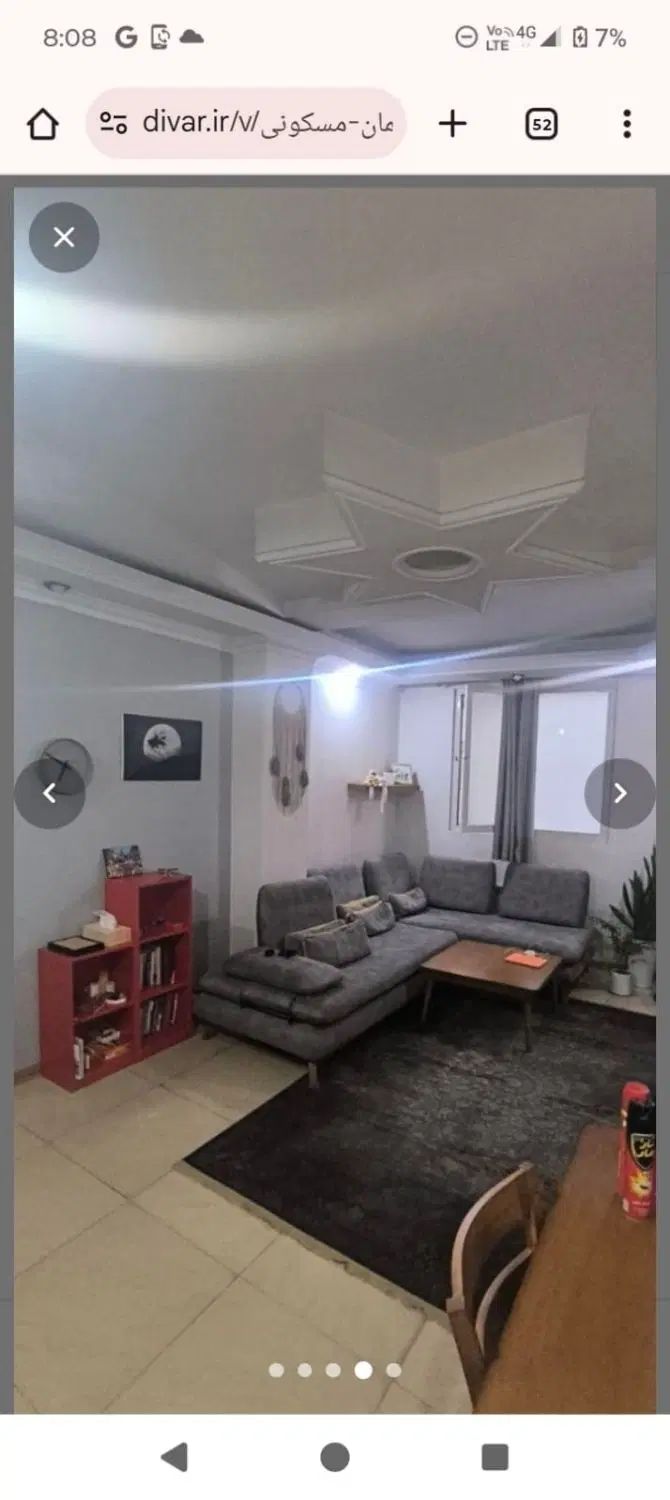Go back to the previous photo
This screenshot has height=1500, width=670.
coord(49,793)
